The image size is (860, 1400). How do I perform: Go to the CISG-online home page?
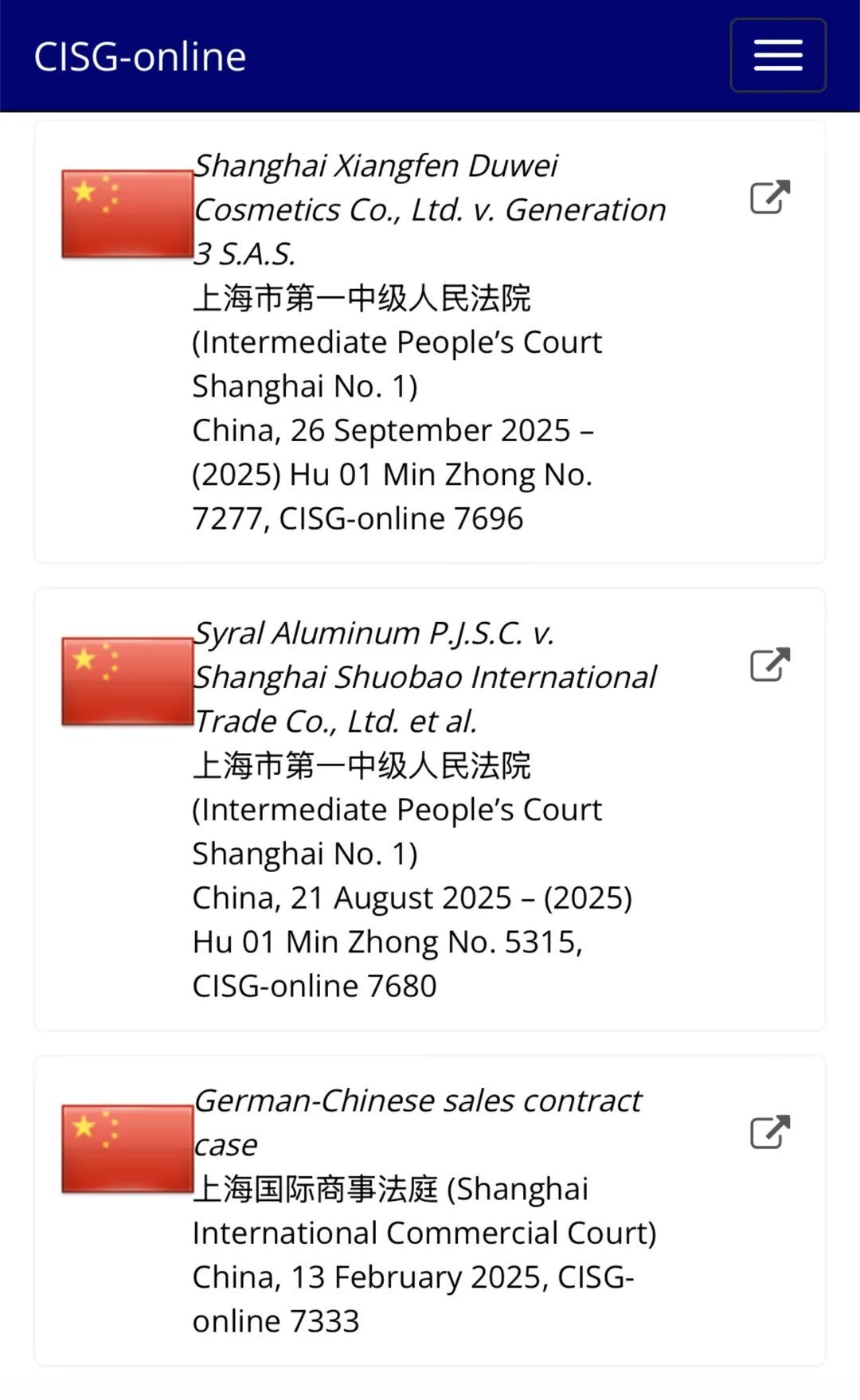(x=140, y=57)
